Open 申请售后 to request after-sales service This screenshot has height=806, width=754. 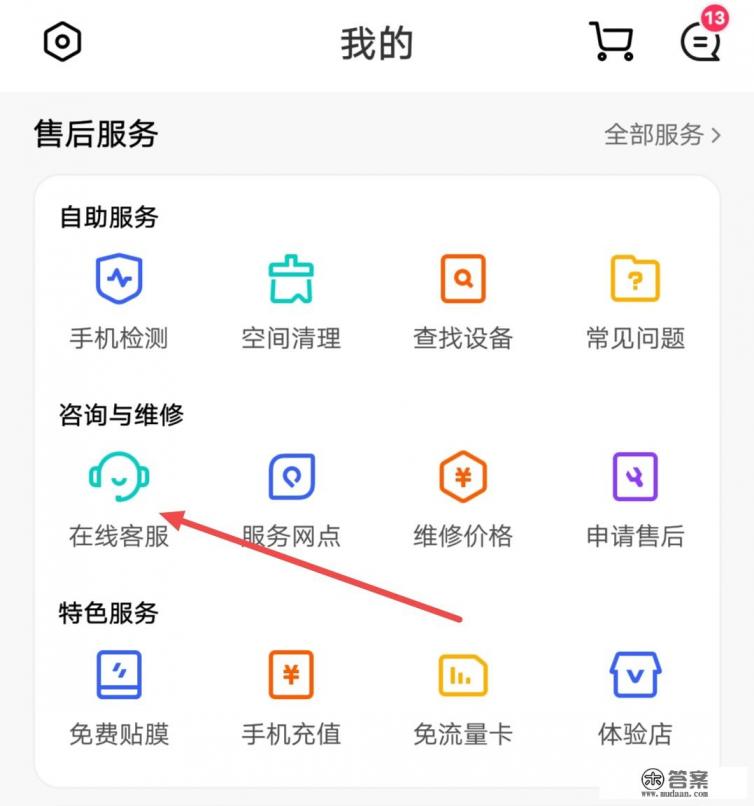633,496
